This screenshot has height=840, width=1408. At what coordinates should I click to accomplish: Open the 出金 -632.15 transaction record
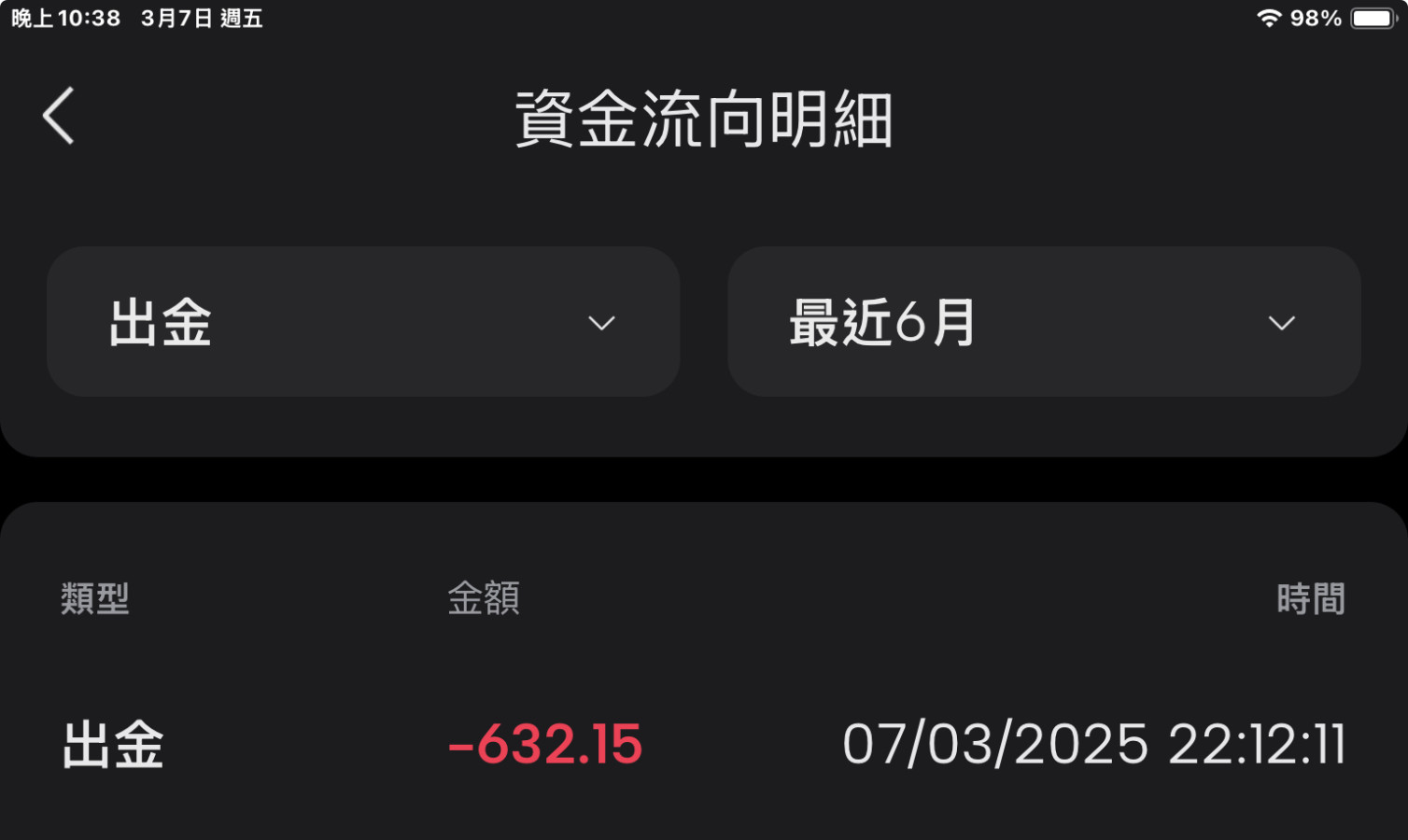pyautogui.click(x=702, y=745)
